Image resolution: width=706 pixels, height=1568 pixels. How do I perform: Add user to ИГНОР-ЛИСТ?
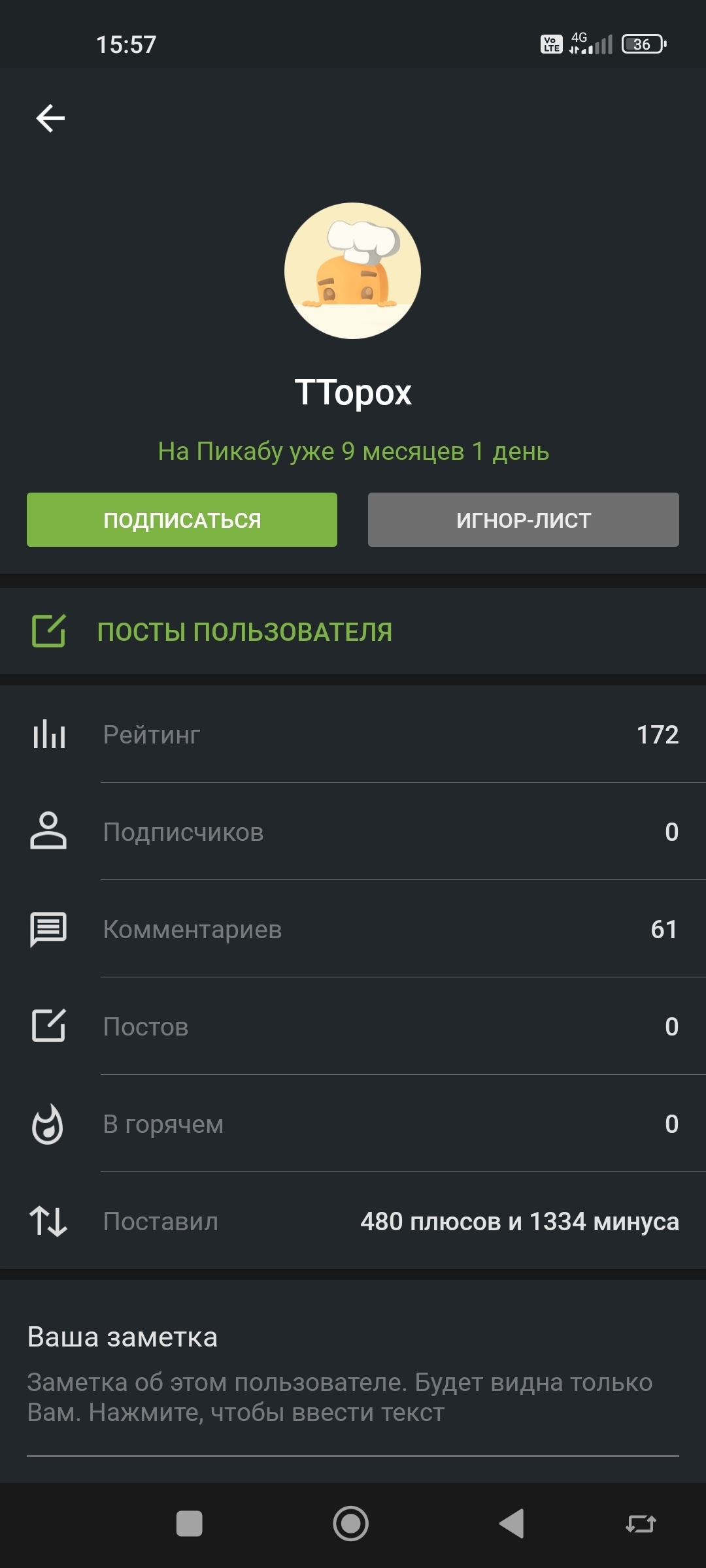pos(523,520)
